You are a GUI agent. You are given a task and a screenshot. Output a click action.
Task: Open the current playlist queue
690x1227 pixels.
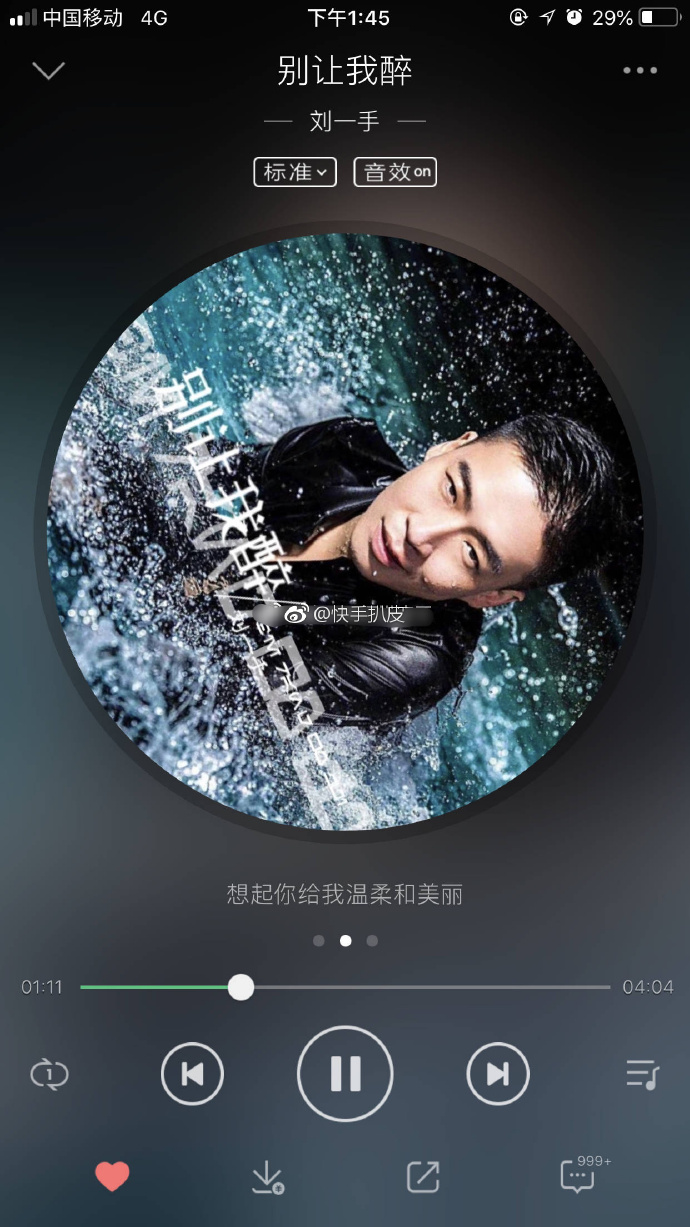click(x=642, y=1075)
